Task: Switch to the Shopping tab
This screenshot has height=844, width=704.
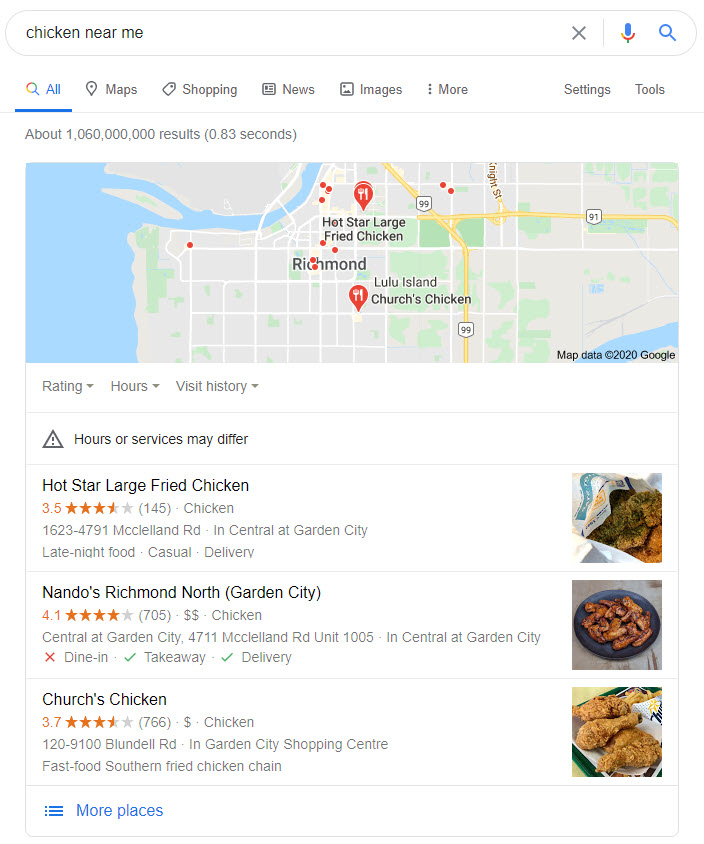Action: point(199,89)
